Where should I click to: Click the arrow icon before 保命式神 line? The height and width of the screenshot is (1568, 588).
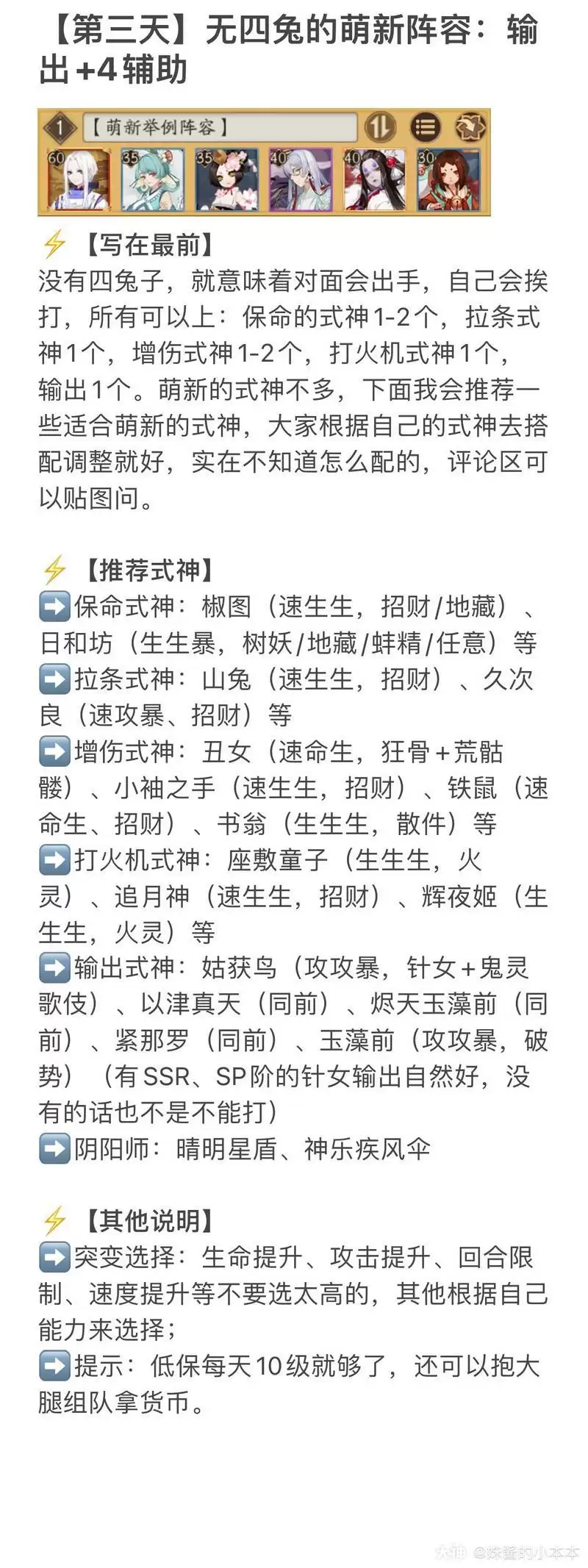coord(54,607)
